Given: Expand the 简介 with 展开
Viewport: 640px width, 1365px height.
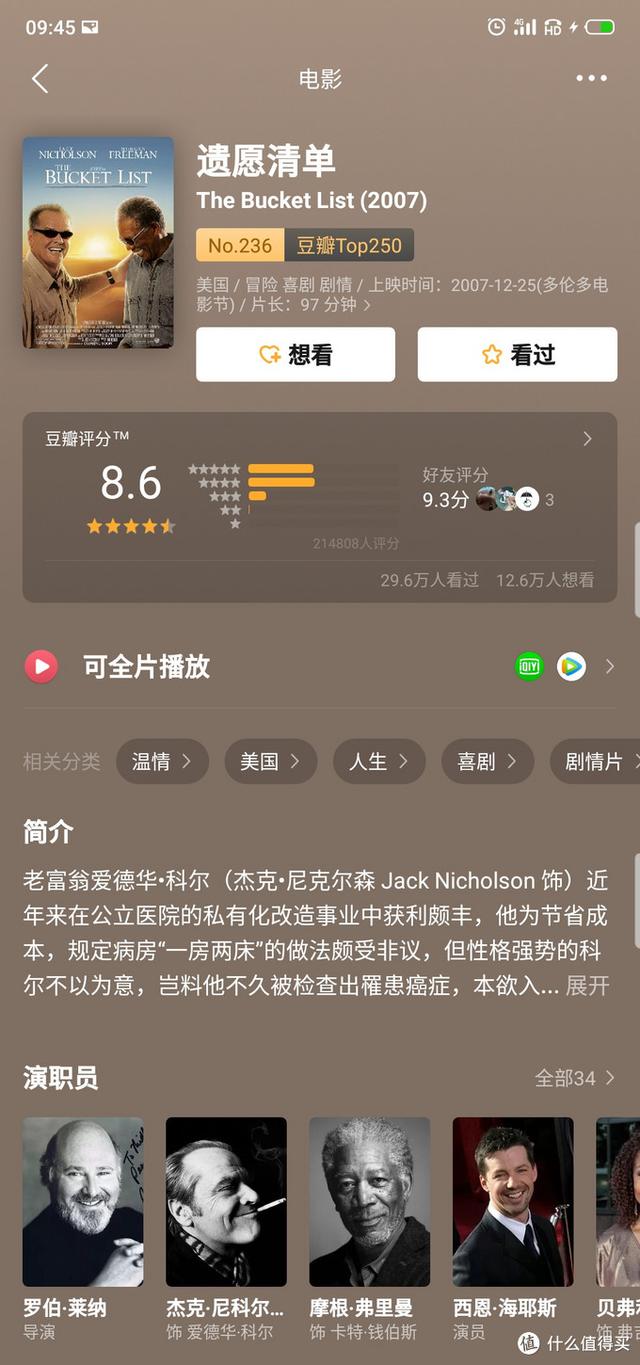Looking at the screenshot, I should pyautogui.click(x=587, y=985).
